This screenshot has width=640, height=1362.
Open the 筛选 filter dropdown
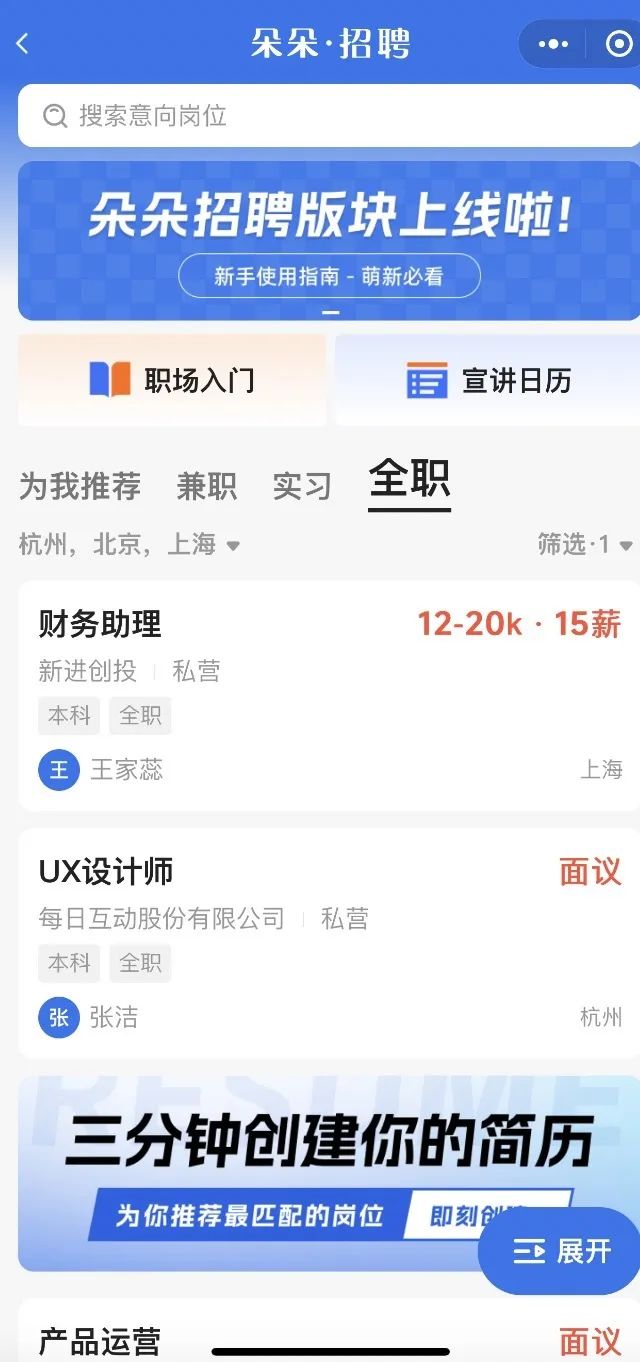[x=584, y=545]
